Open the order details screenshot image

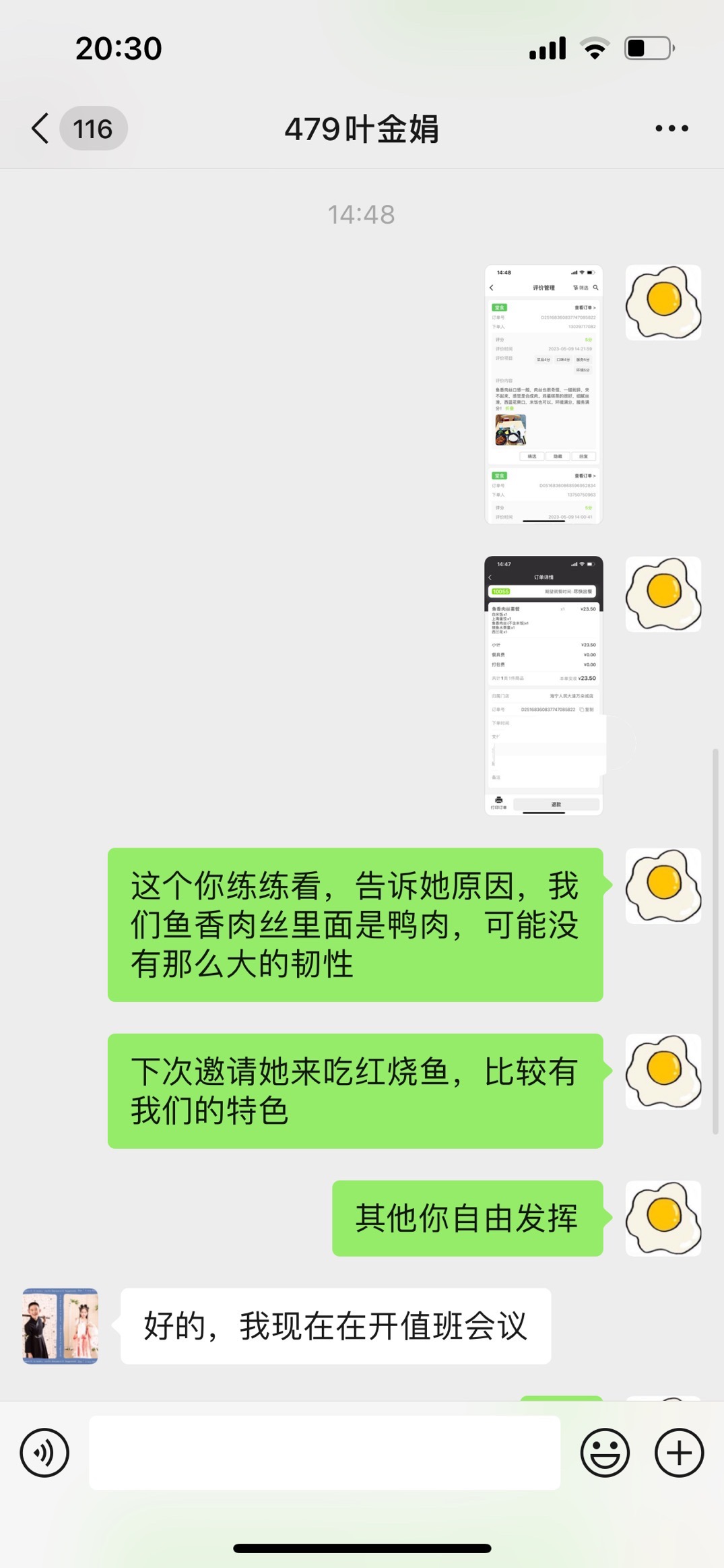544,685
